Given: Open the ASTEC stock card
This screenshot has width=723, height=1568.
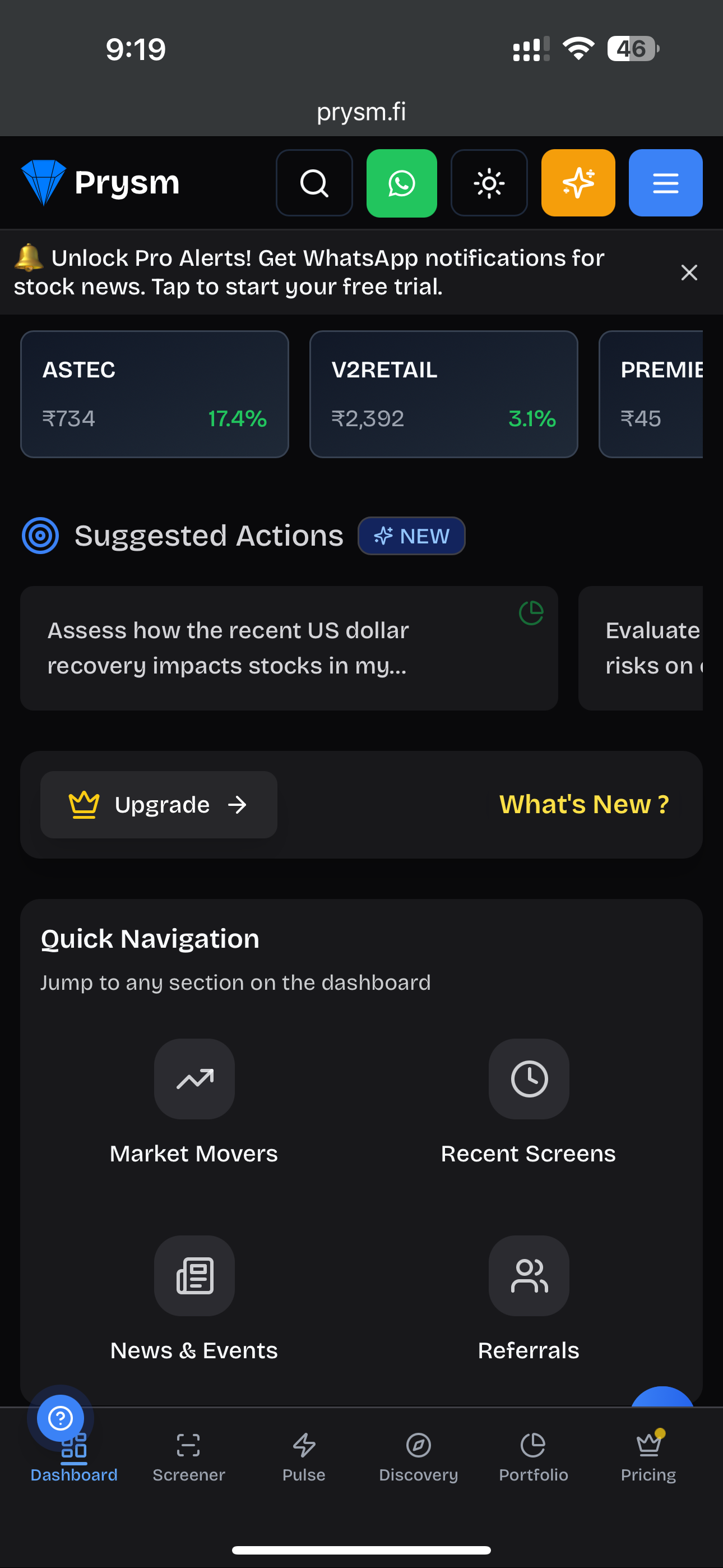Looking at the screenshot, I should [155, 394].
